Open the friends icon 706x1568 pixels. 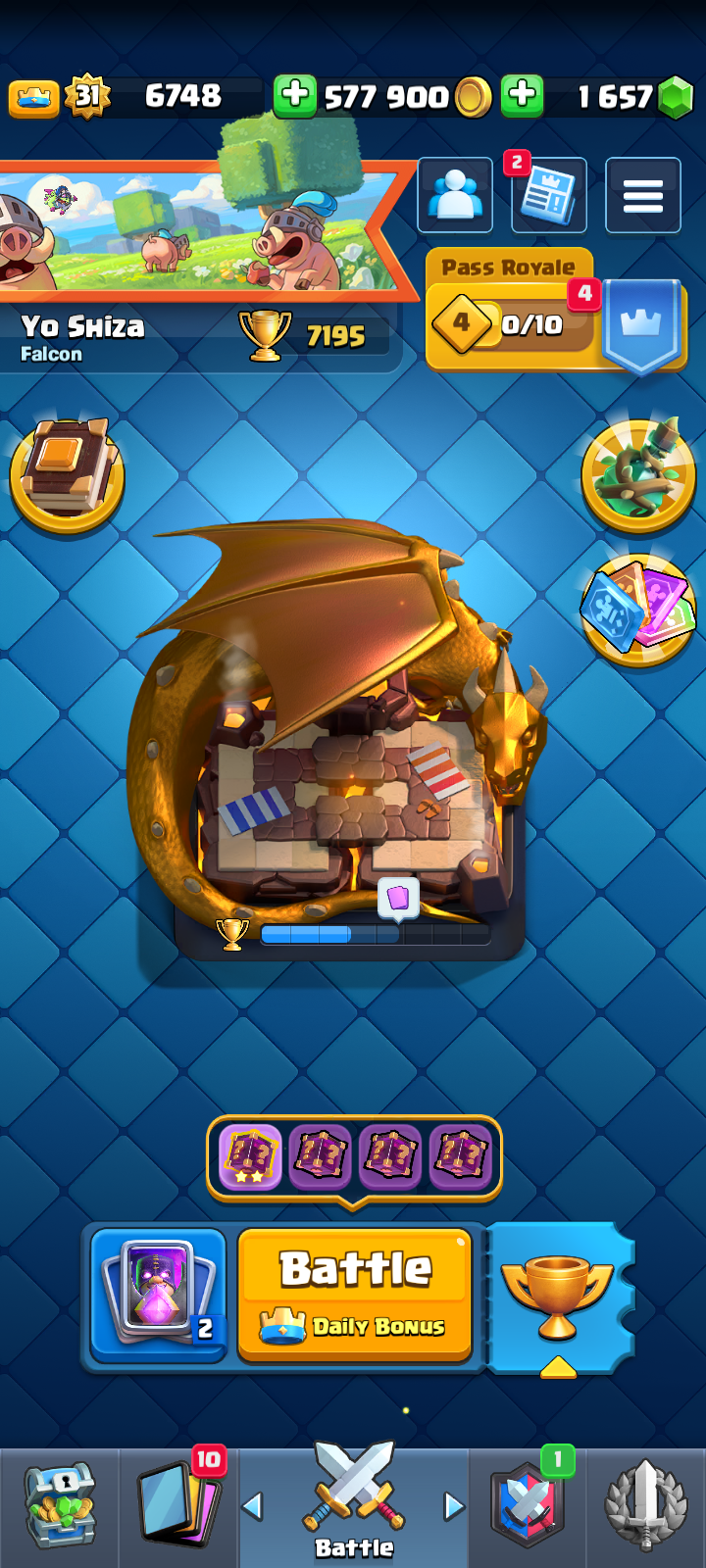tap(455, 195)
